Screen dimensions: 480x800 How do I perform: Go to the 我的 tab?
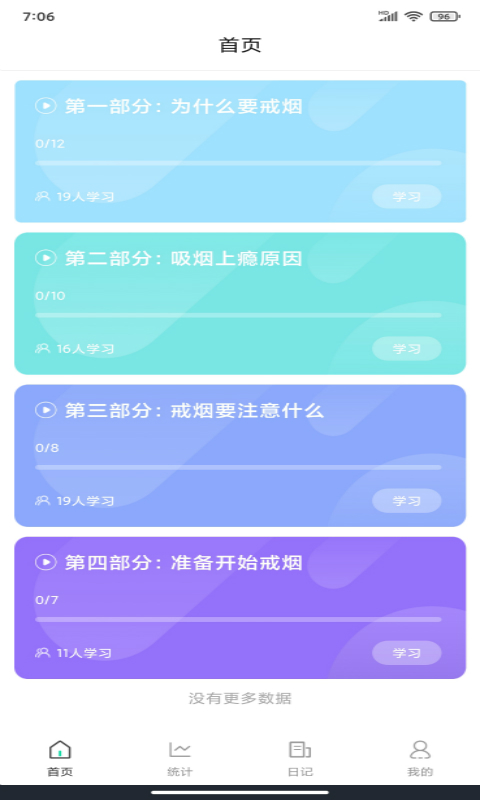pos(420,758)
